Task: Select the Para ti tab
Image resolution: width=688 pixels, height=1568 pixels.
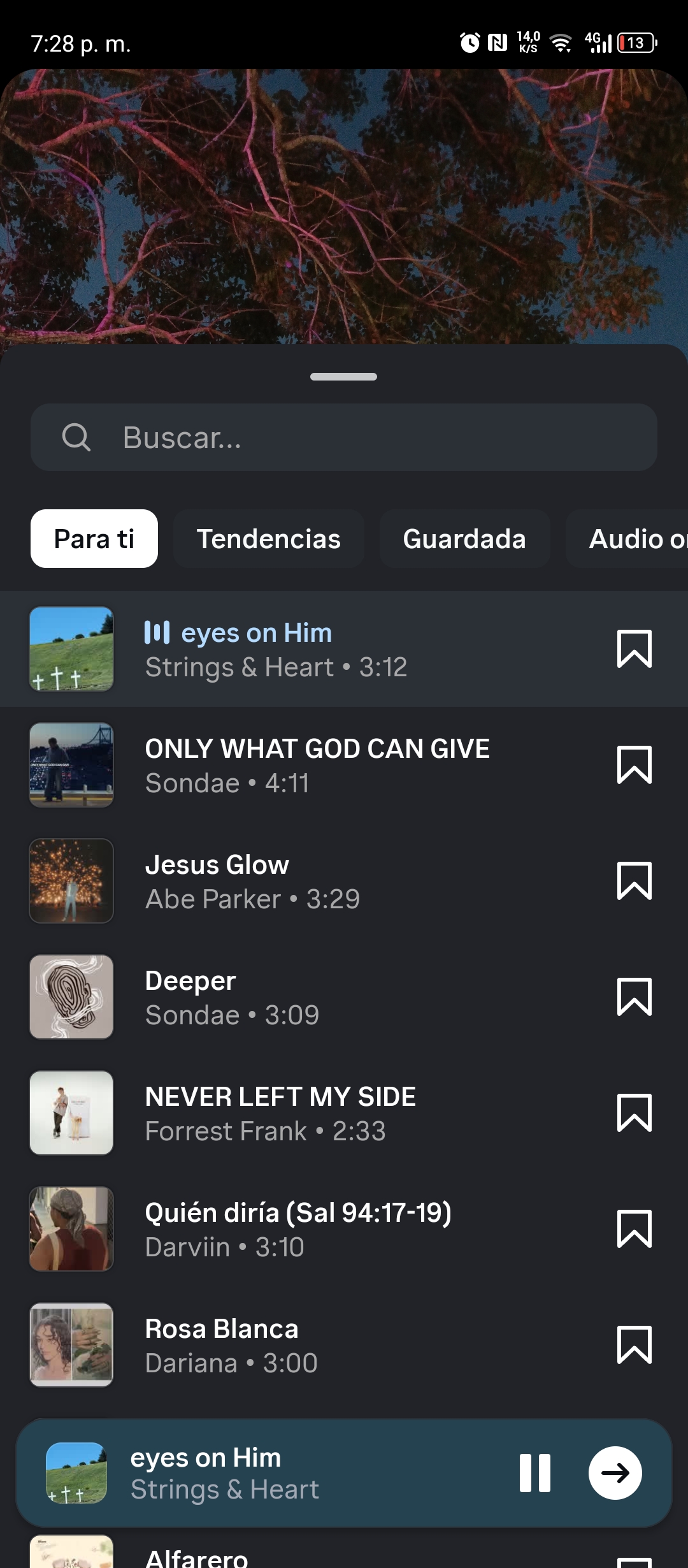Action: 94,539
